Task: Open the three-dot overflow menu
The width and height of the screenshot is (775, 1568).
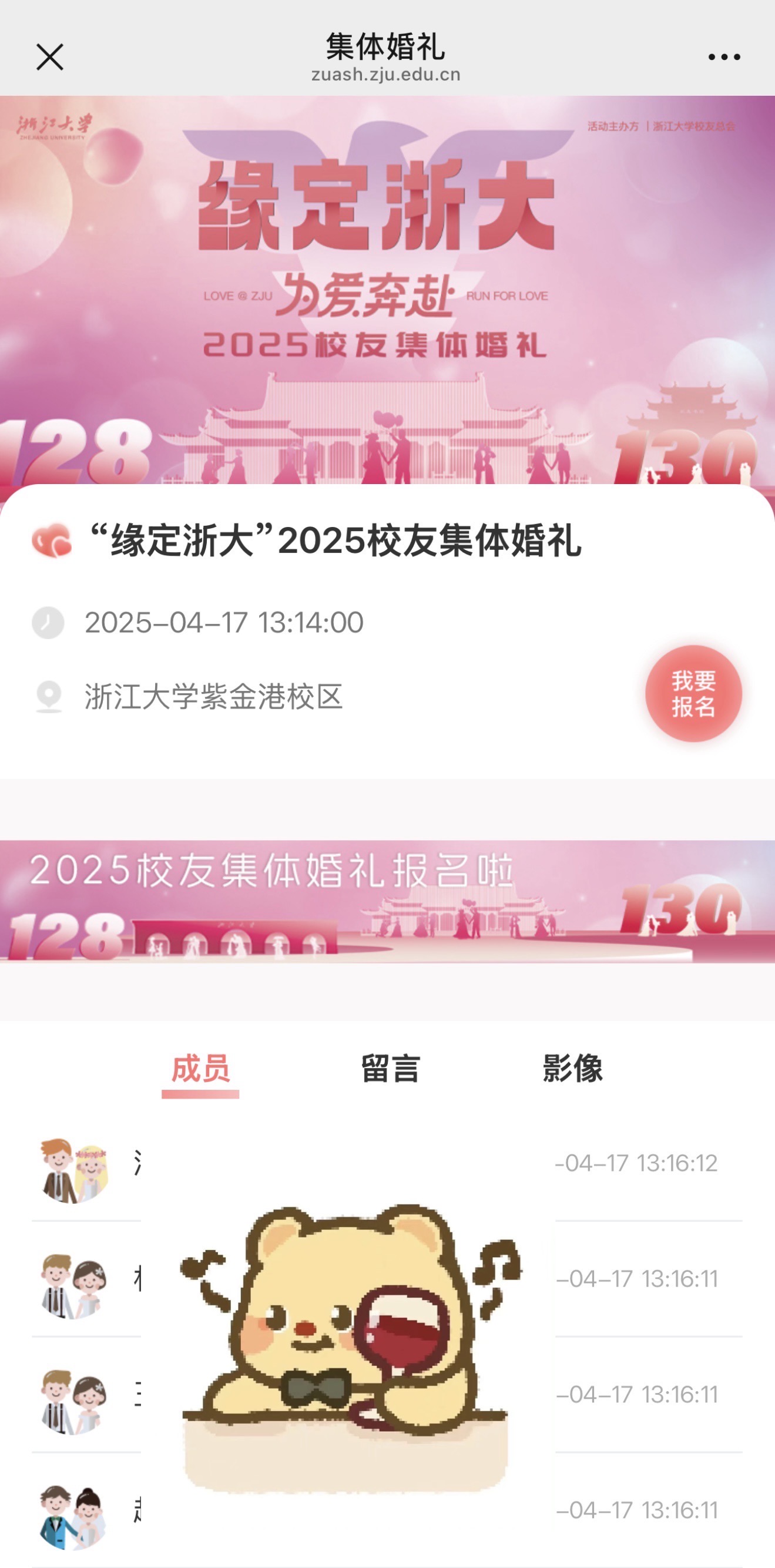Action: tap(724, 57)
